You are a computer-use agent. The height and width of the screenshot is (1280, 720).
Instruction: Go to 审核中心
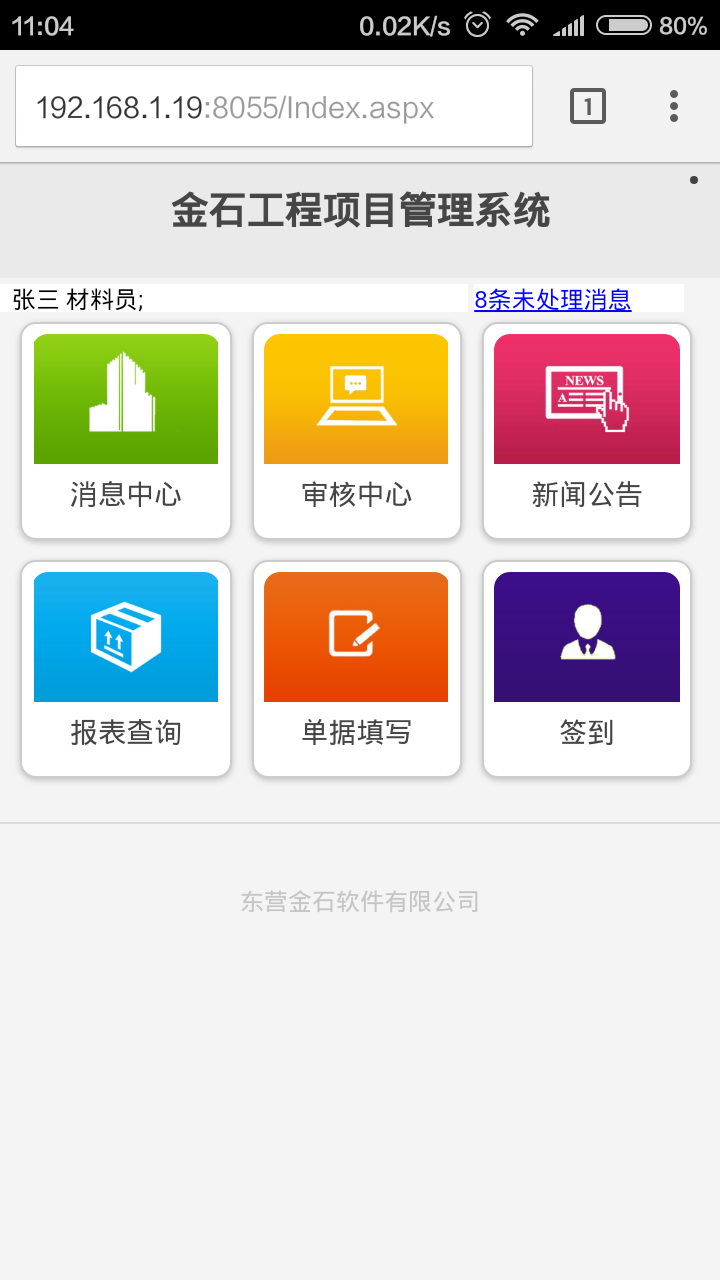[356, 430]
